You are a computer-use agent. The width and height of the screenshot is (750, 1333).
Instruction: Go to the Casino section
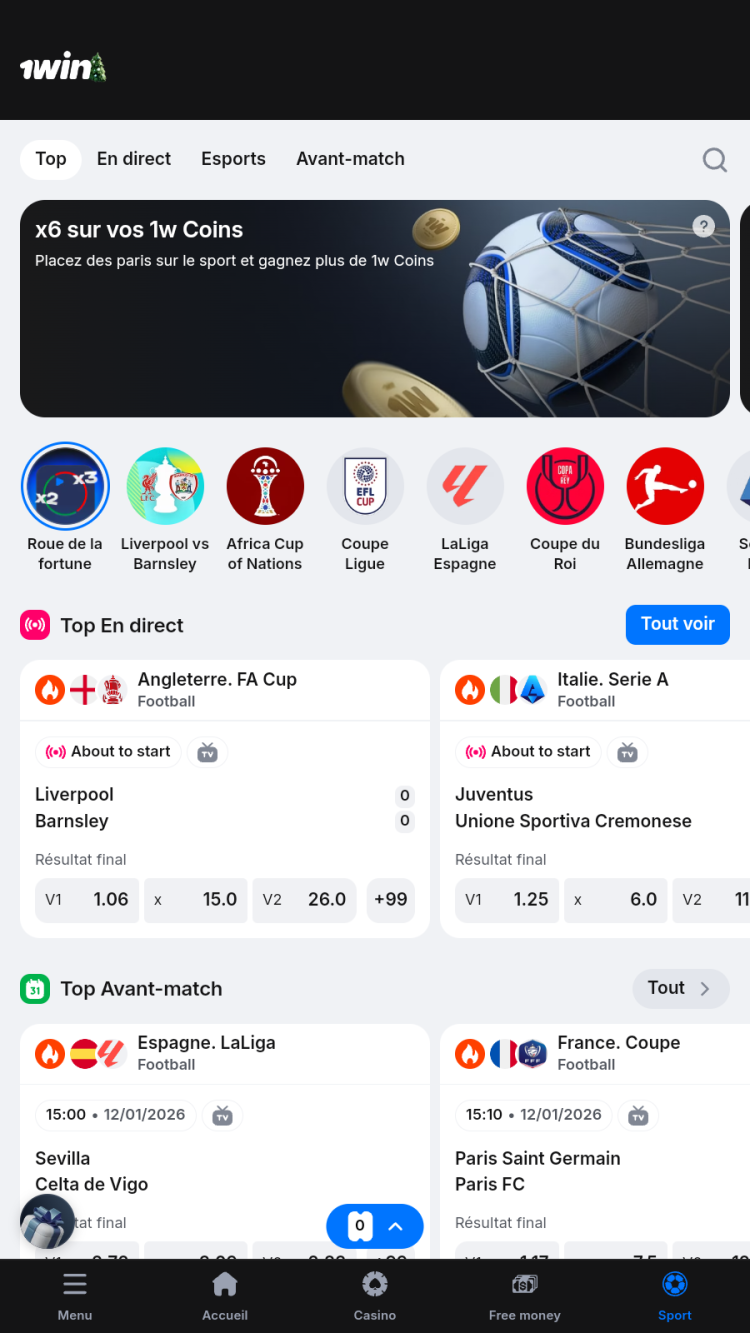(375, 1296)
